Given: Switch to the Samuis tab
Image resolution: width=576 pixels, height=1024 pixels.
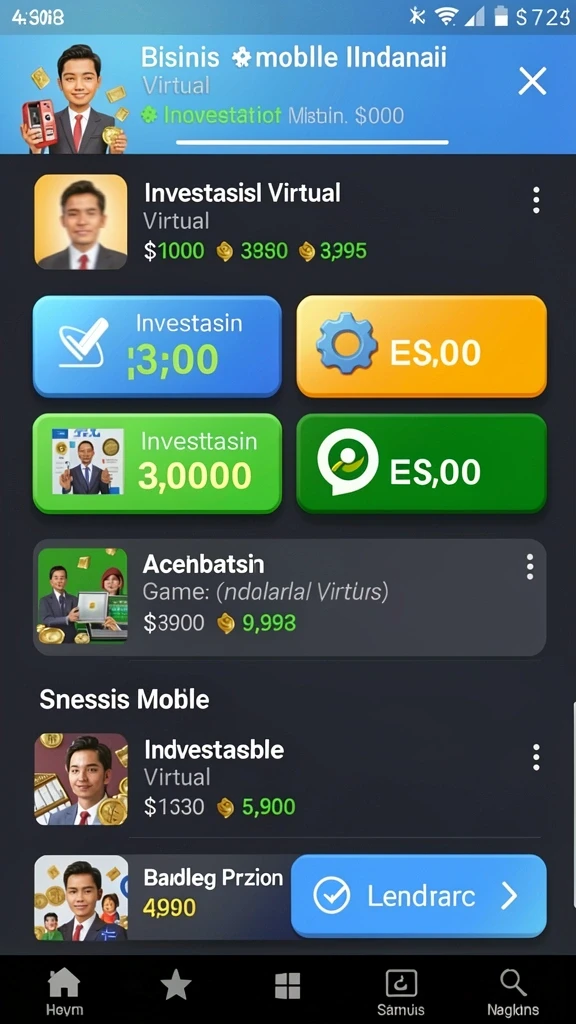Looking at the screenshot, I should 401,993.
